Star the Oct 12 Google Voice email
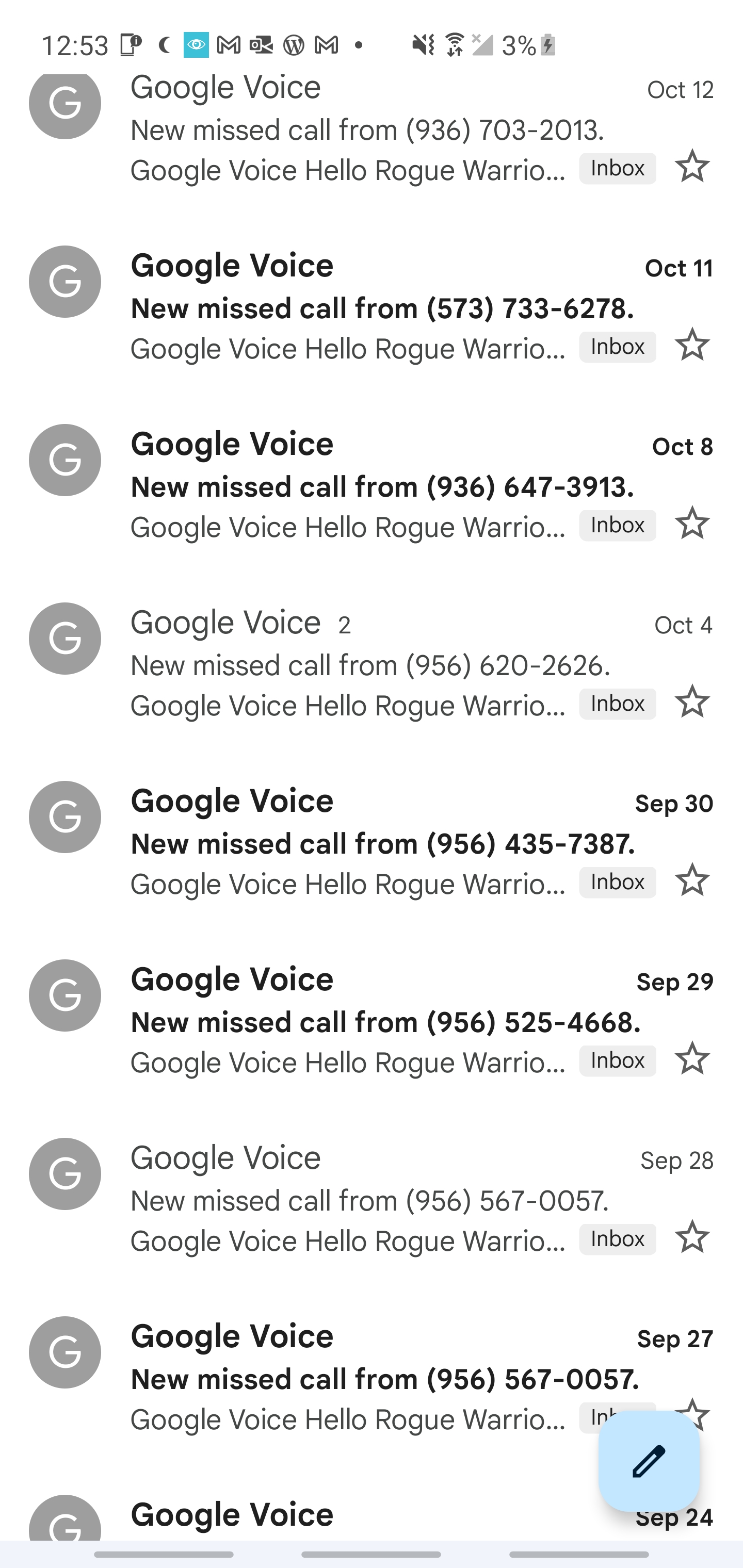Viewport: 743px width, 1568px height. (692, 166)
